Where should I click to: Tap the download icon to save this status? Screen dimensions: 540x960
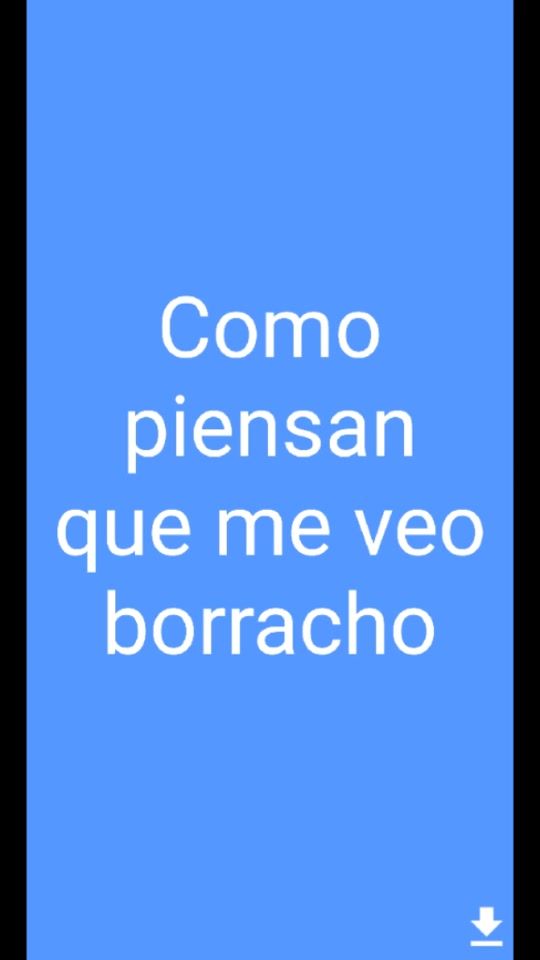(x=487, y=926)
